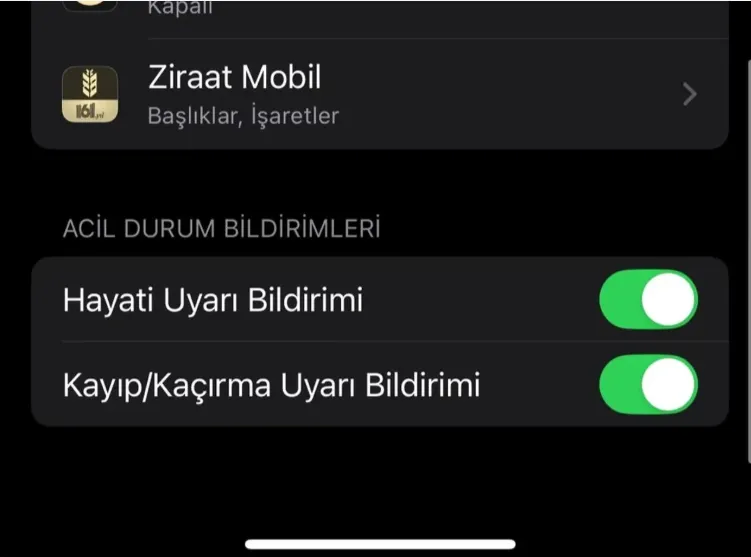Open Ziraat Mobil notification settings

[x=380, y=95]
